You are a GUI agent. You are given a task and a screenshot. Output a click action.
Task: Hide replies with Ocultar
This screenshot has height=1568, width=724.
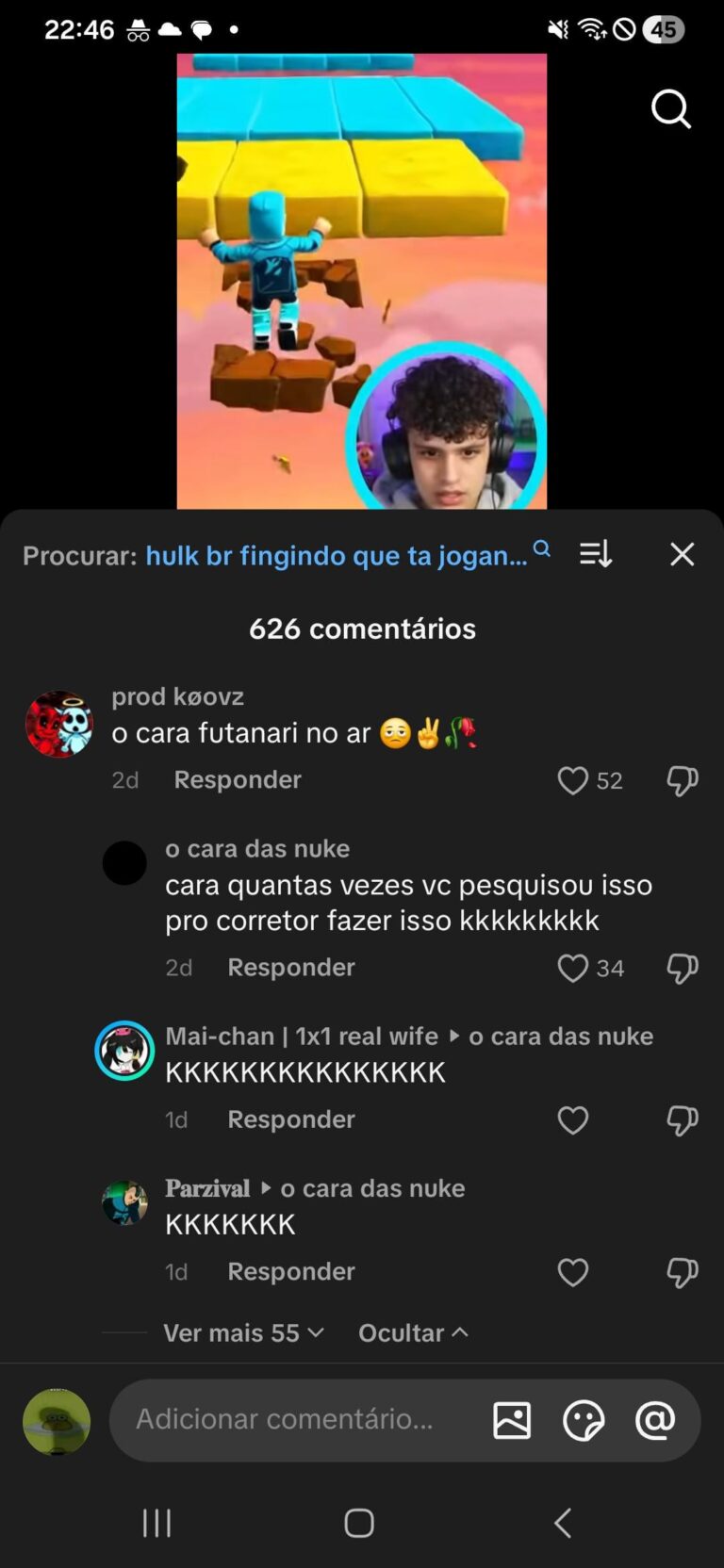click(x=413, y=1332)
